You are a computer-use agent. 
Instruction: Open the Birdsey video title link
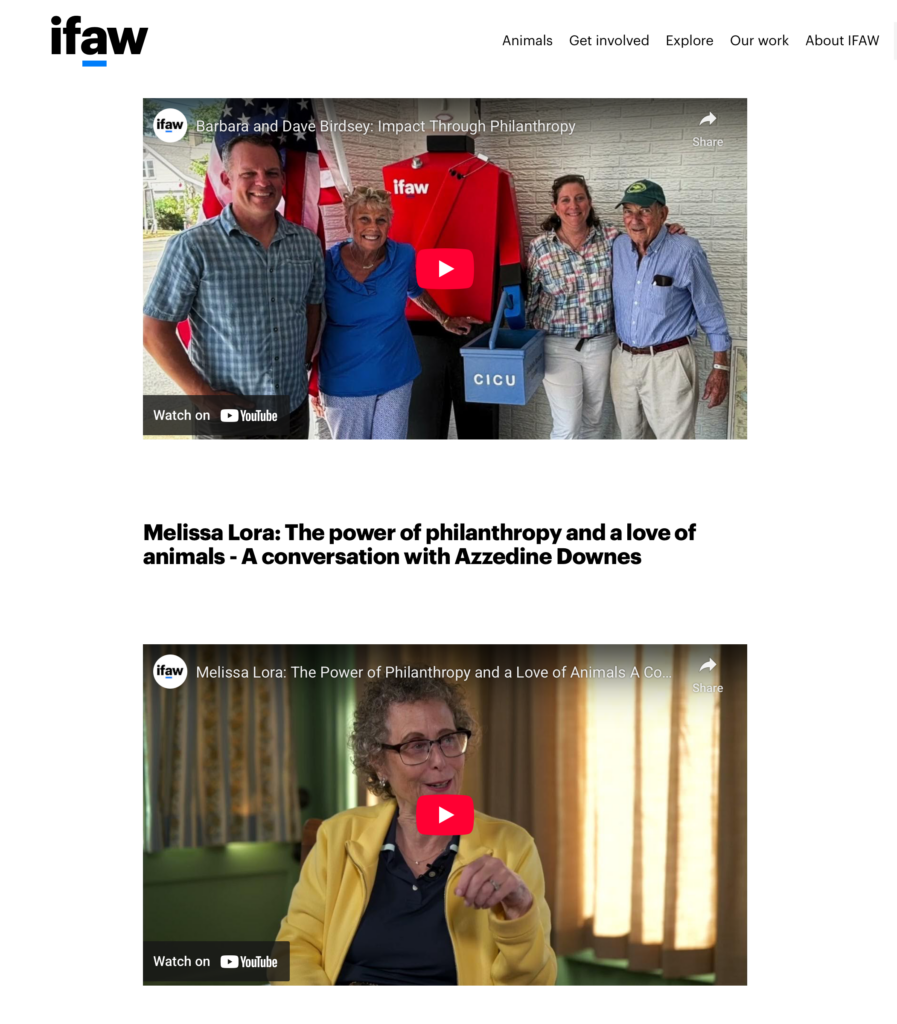click(x=385, y=126)
